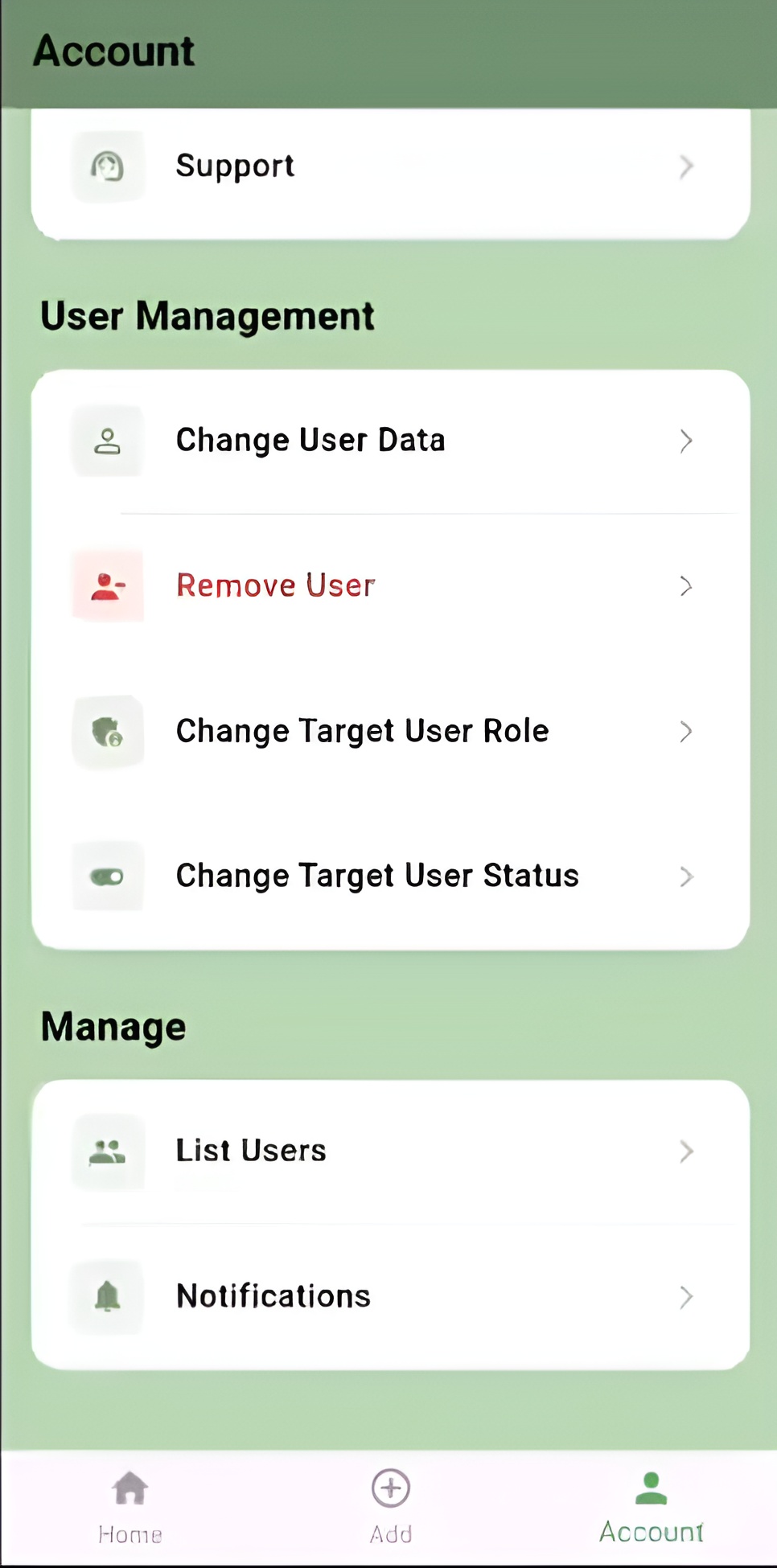Viewport: 777px width, 1568px height.
Task: Select the Change User Data person icon
Action: [108, 441]
